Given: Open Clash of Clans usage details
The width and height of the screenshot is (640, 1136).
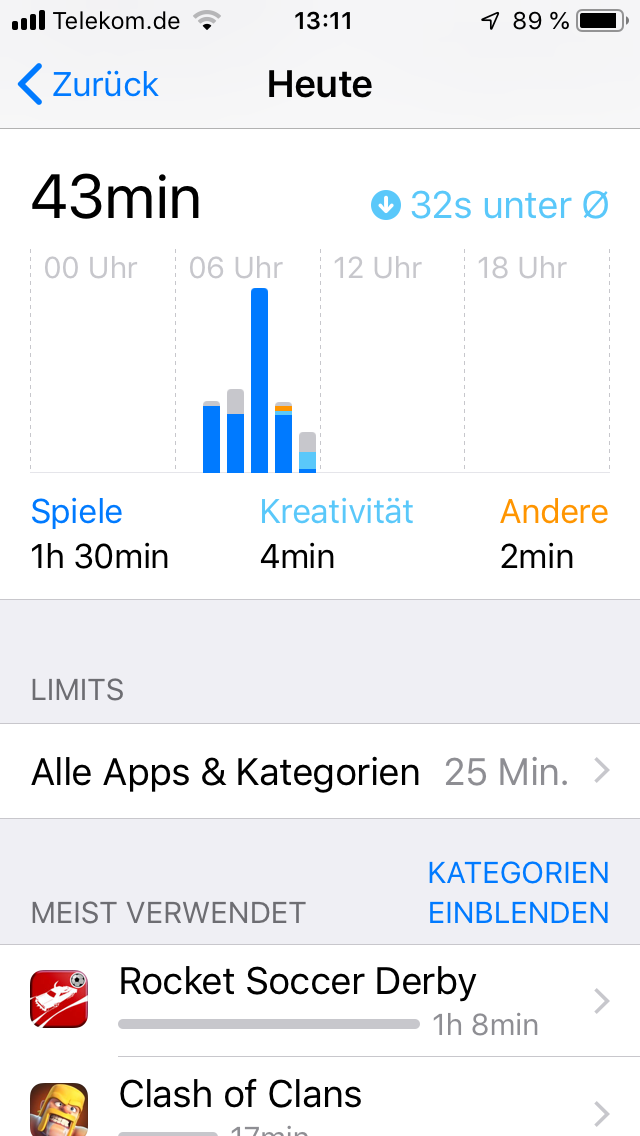Looking at the screenshot, I should (320, 1100).
